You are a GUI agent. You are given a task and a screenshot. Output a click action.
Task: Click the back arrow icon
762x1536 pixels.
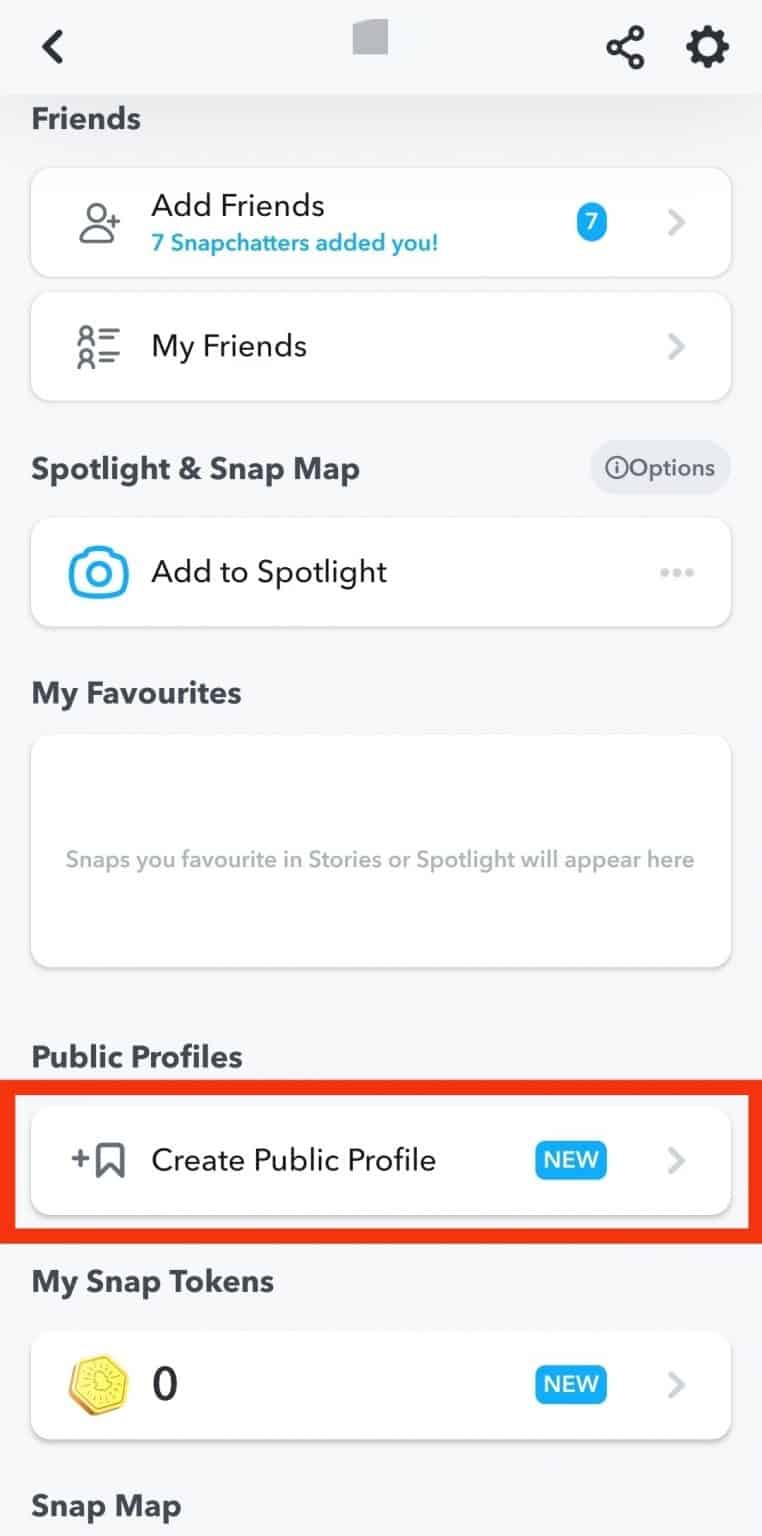(52, 46)
